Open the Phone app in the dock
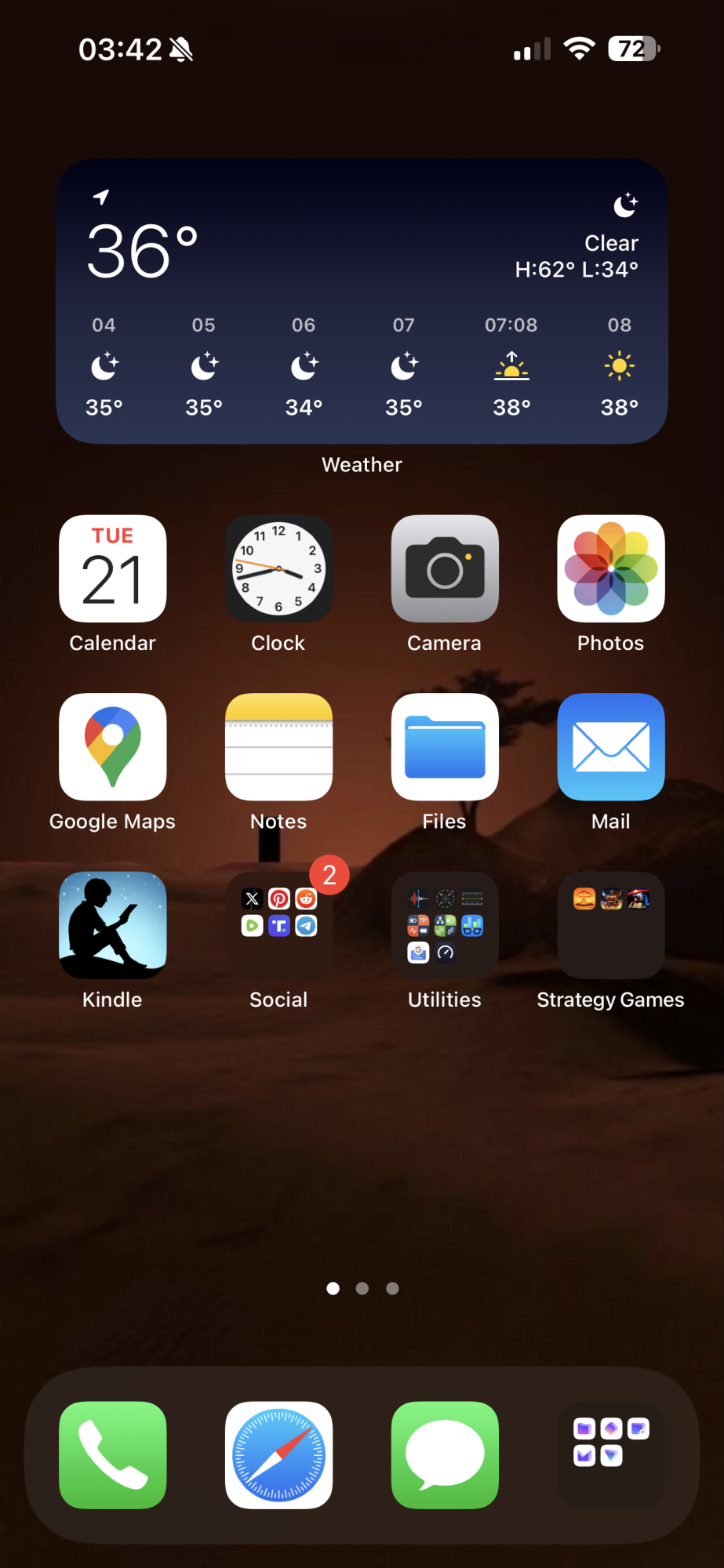Viewport: 724px width, 1568px height. 113,1455
